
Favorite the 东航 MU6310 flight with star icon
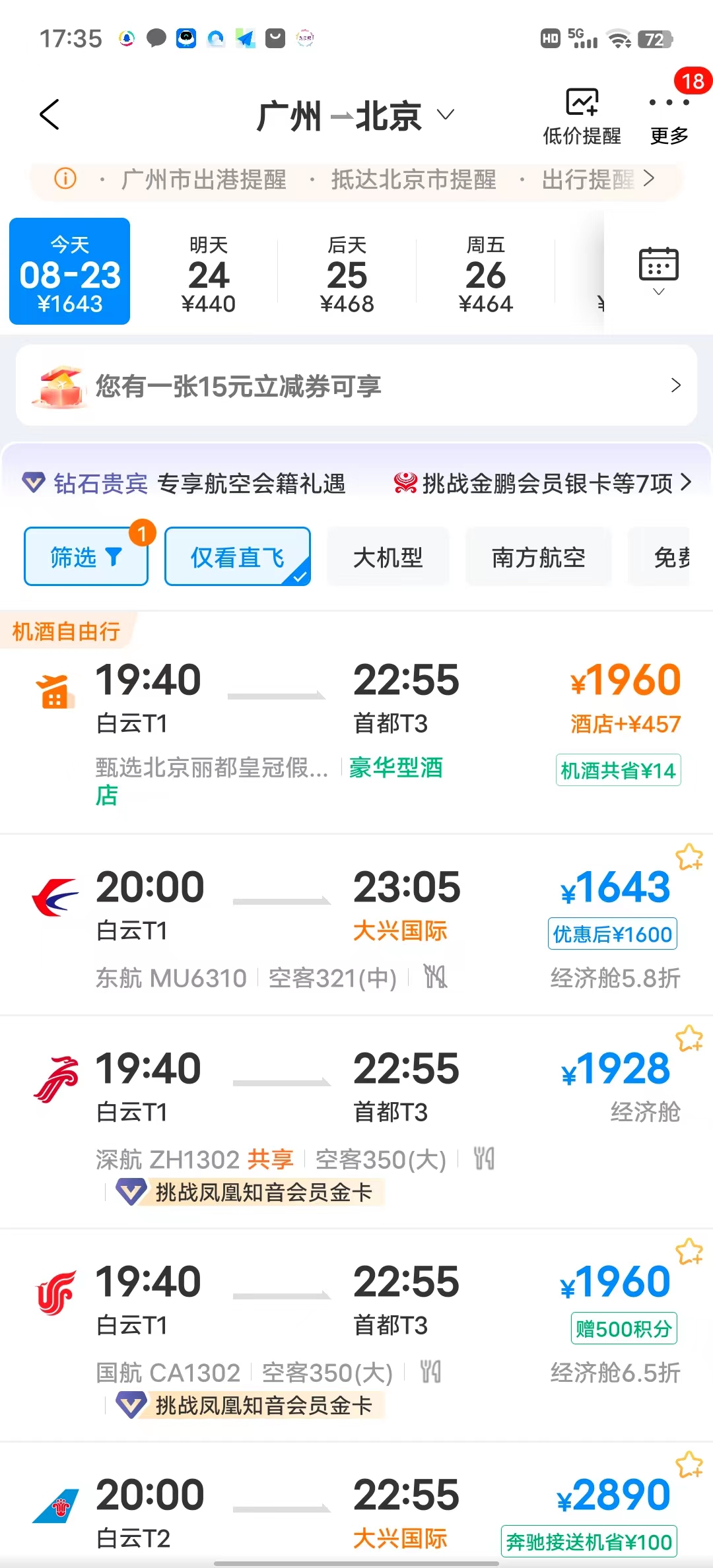(689, 857)
